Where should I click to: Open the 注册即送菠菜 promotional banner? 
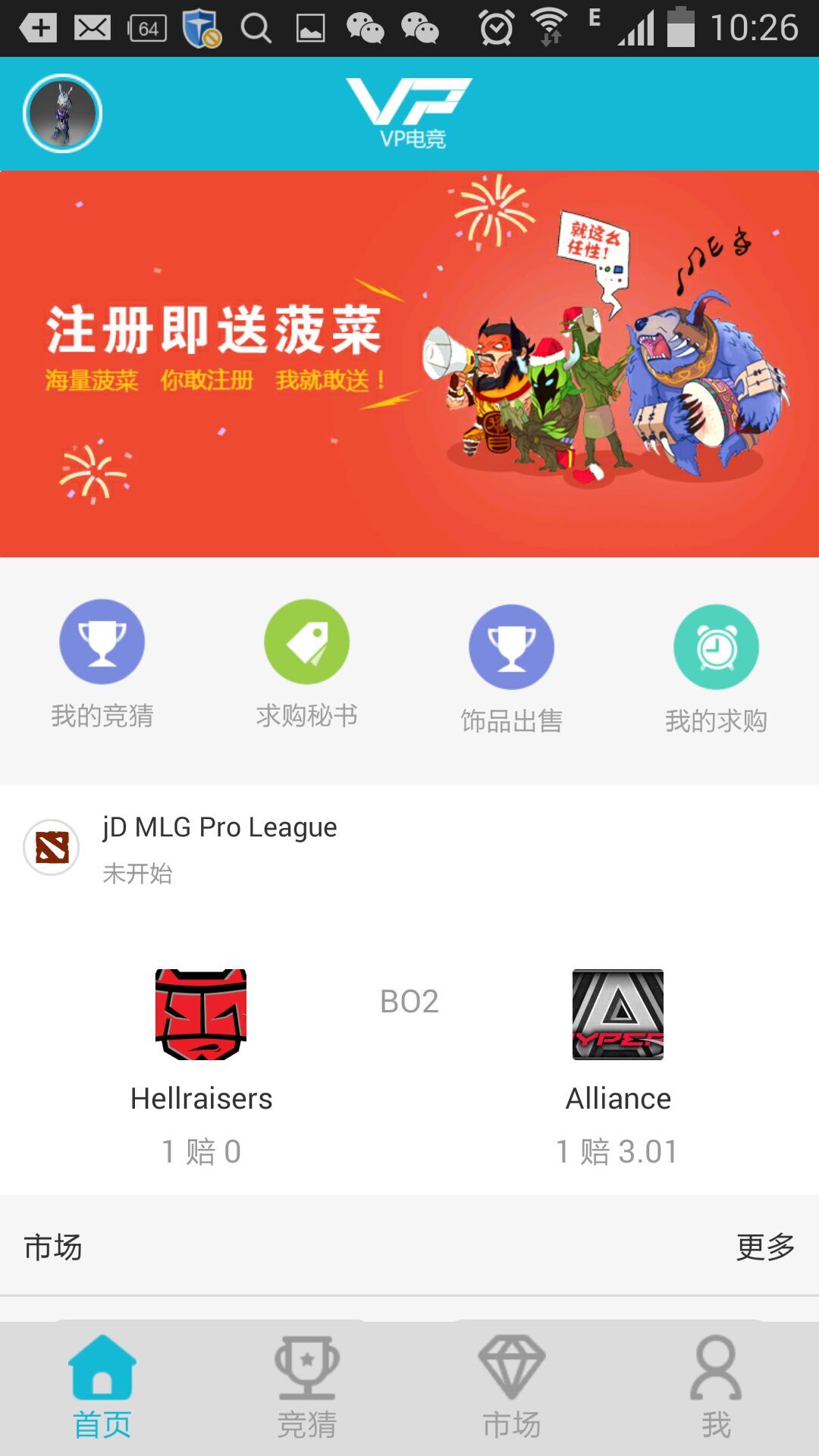pyautogui.click(x=409, y=362)
